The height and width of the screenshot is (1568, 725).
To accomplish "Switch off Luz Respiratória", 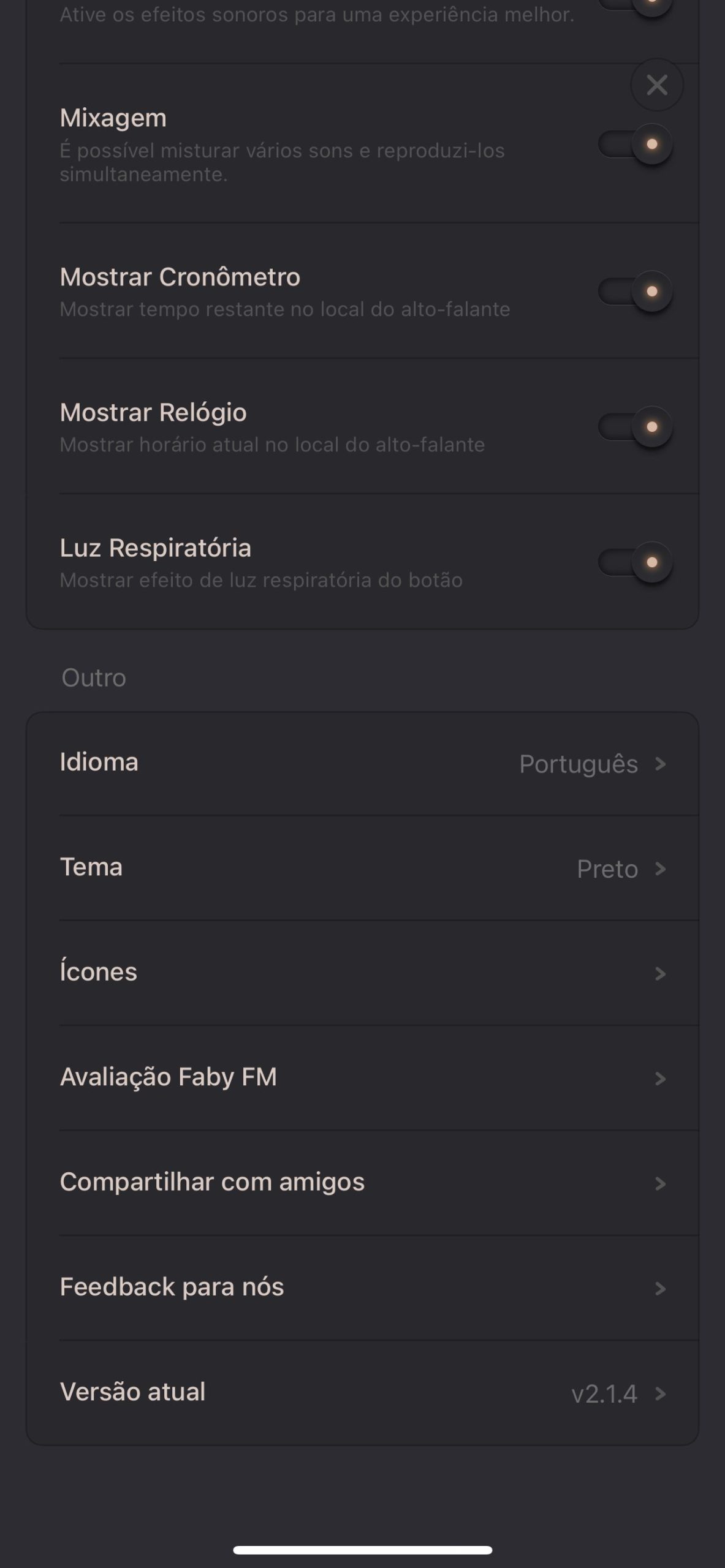I will point(636,562).
